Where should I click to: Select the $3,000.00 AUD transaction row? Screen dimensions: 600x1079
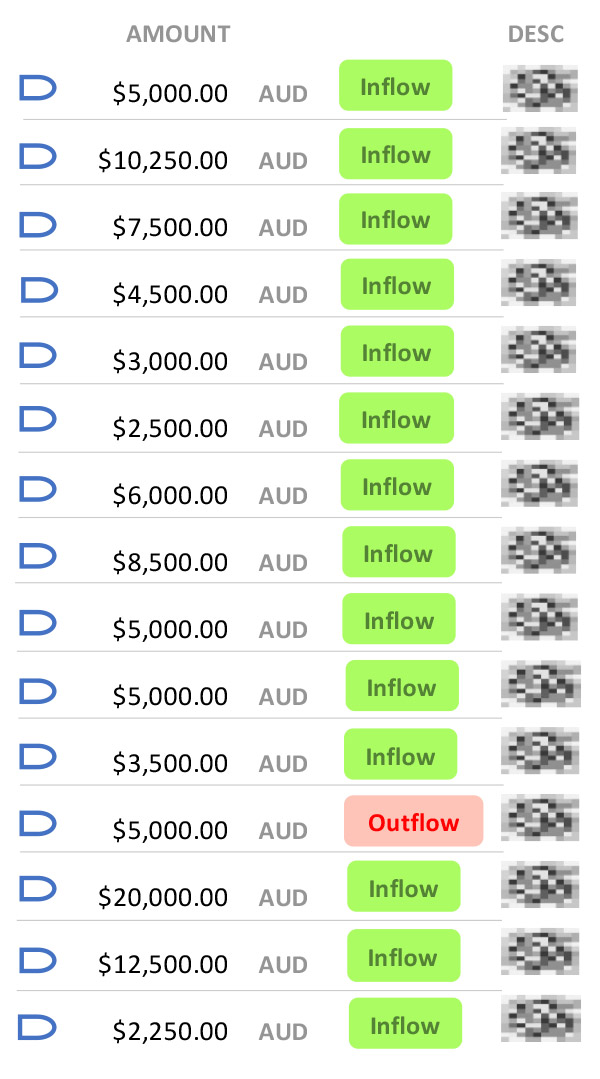[170, 361]
